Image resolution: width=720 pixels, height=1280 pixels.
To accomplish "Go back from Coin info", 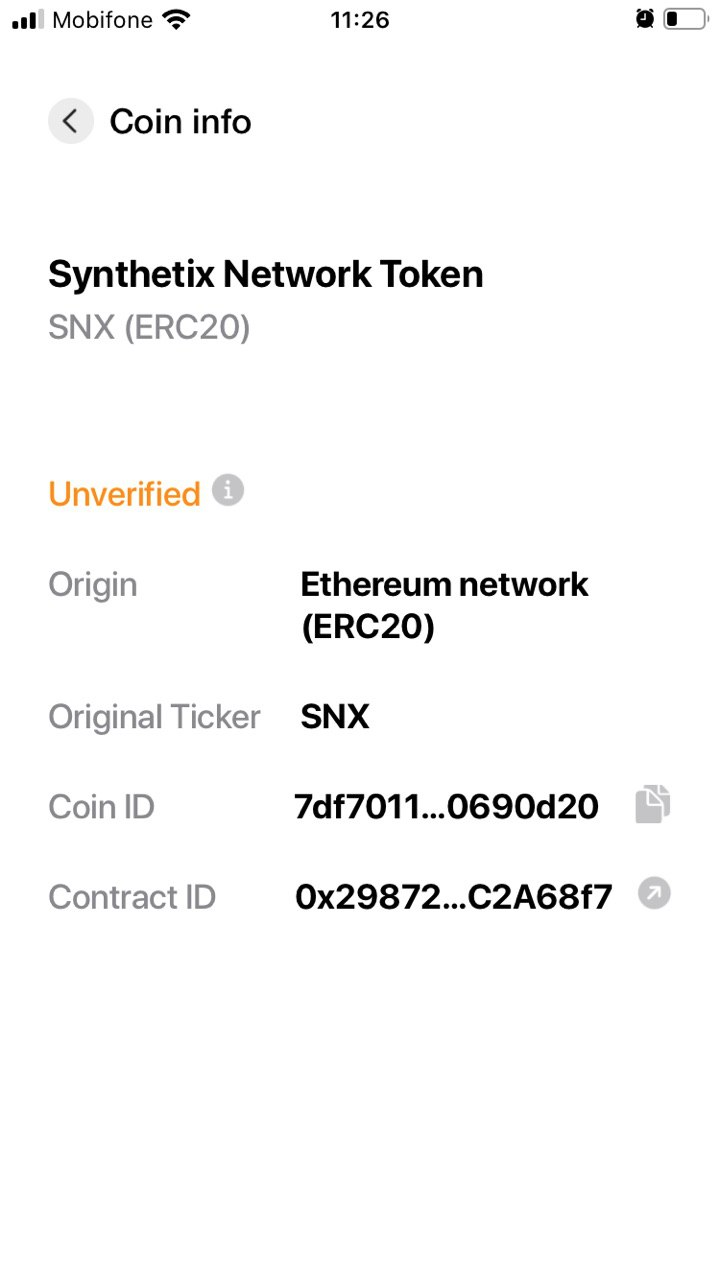I will pos(70,121).
